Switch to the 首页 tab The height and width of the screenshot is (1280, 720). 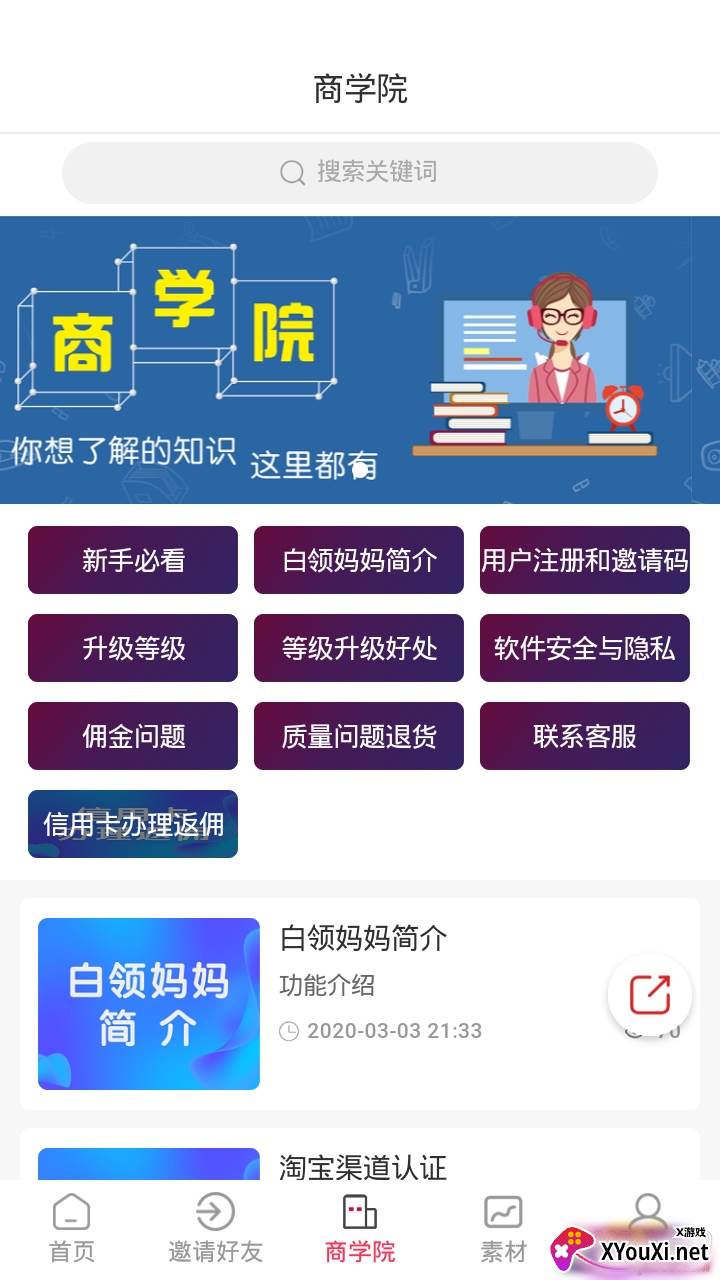pyautogui.click(x=72, y=1228)
